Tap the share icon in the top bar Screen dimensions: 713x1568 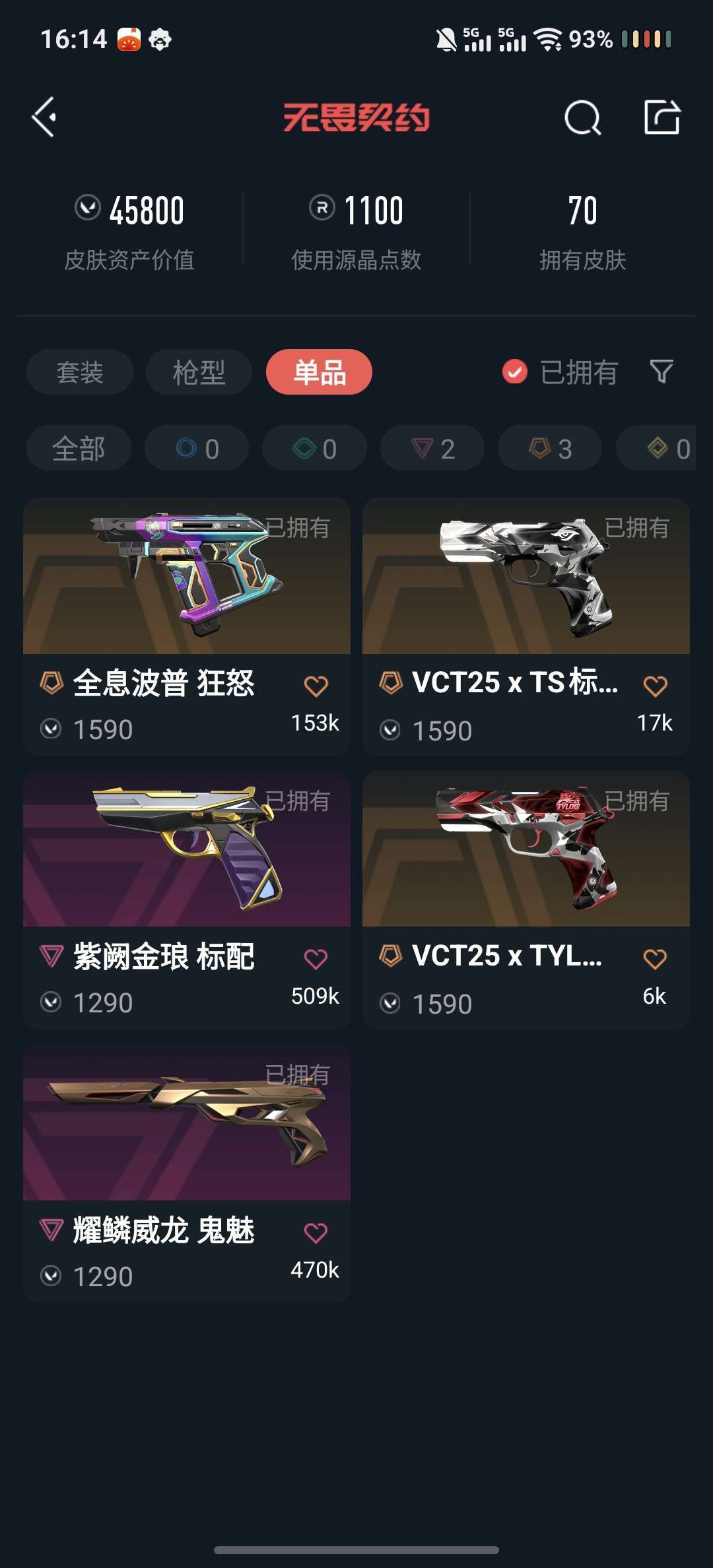663,118
